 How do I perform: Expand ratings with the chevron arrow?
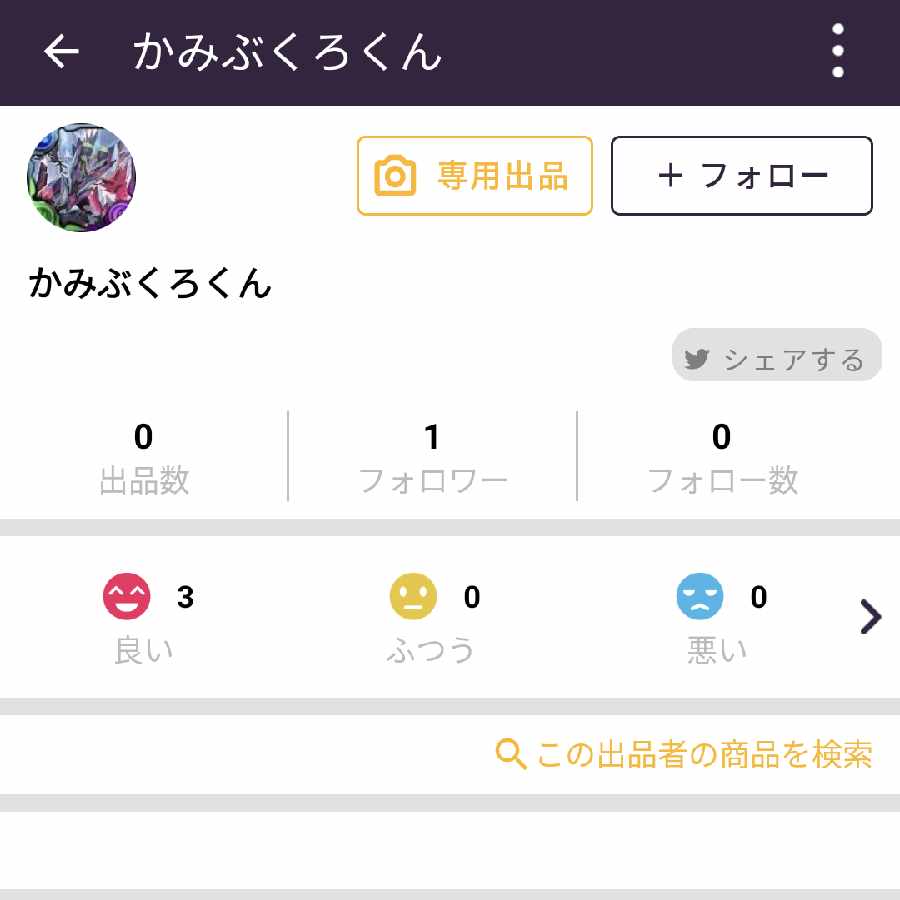pyautogui.click(x=870, y=617)
